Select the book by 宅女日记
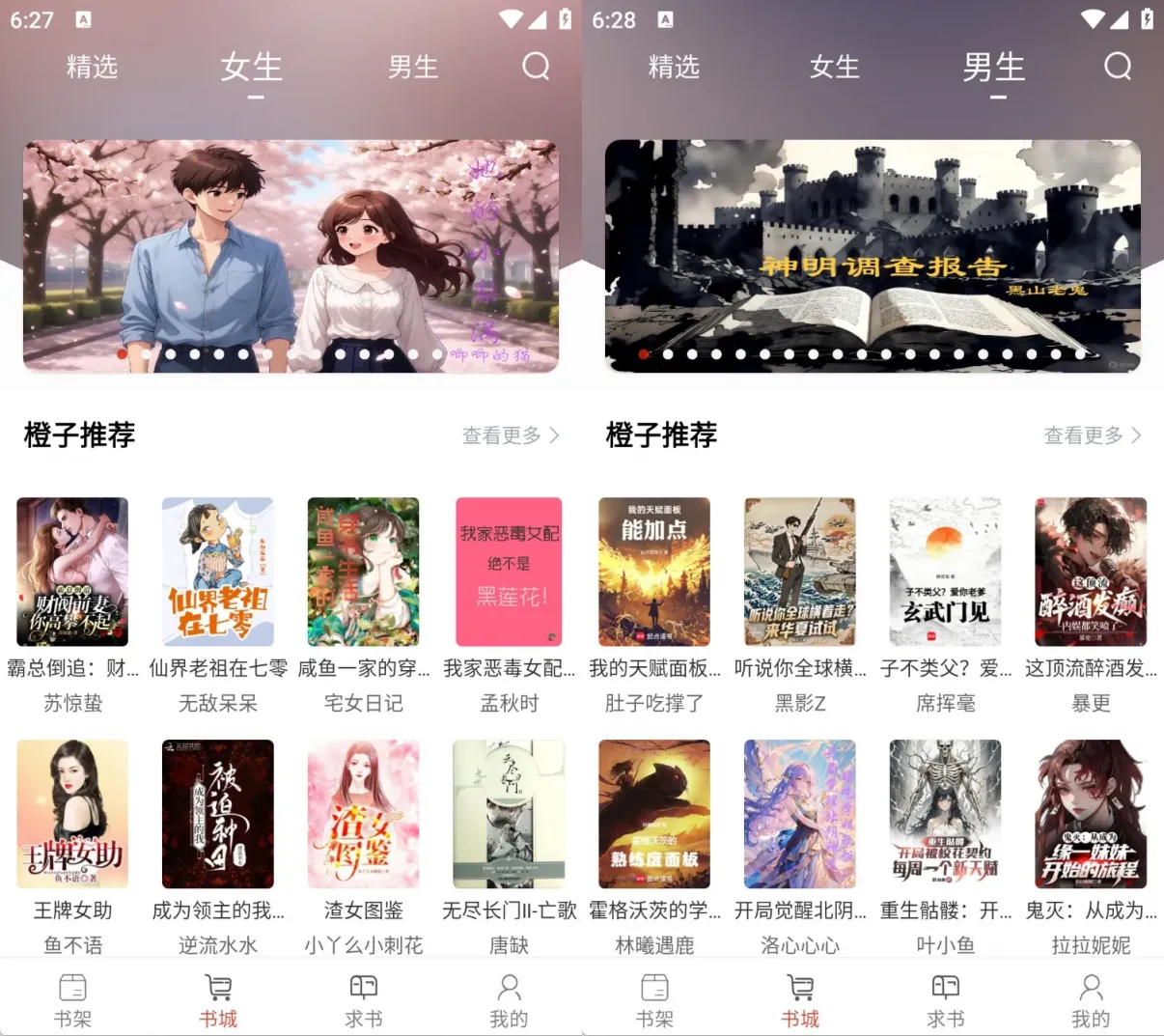1164x1036 pixels. coord(363,572)
